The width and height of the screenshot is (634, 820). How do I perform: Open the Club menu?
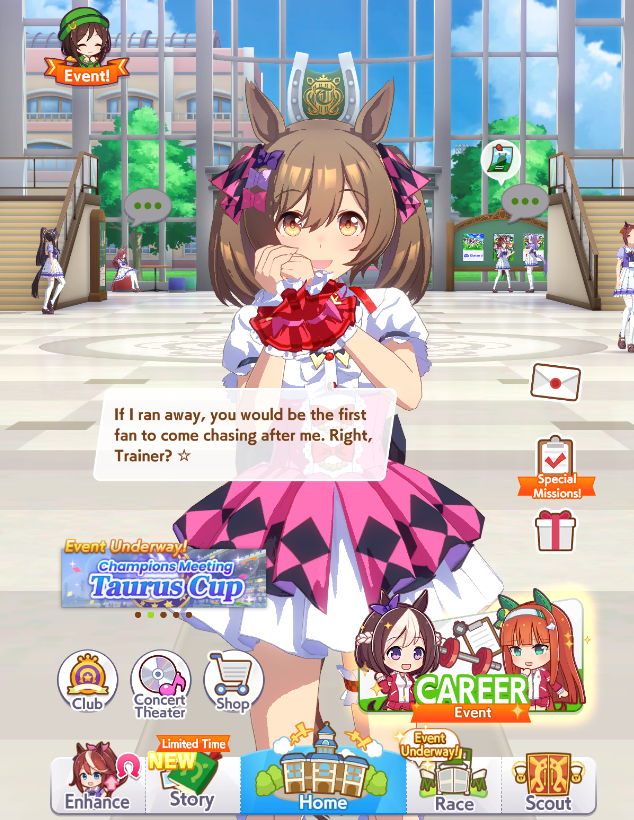87,680
